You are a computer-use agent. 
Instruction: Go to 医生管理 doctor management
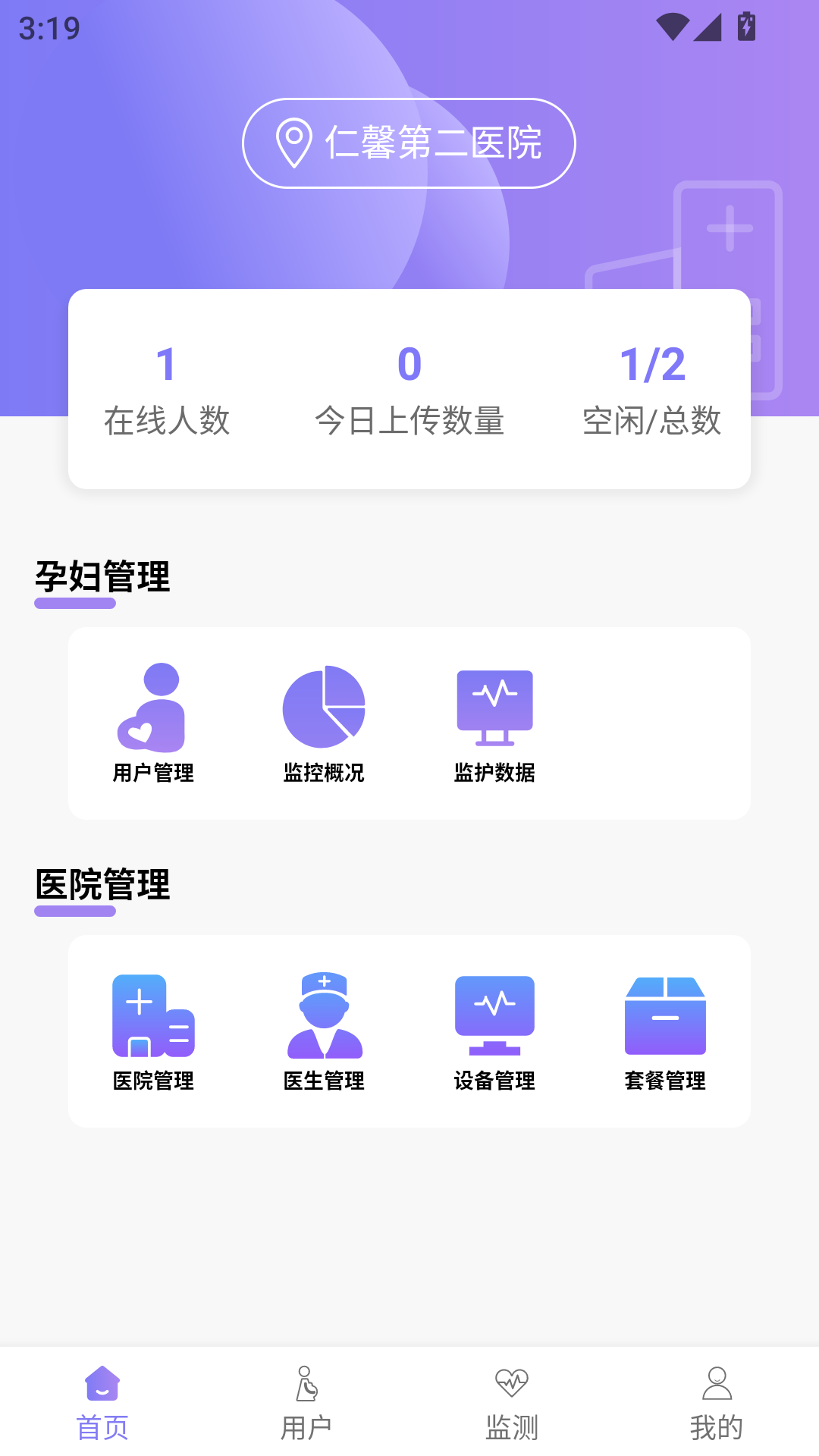324,1031
